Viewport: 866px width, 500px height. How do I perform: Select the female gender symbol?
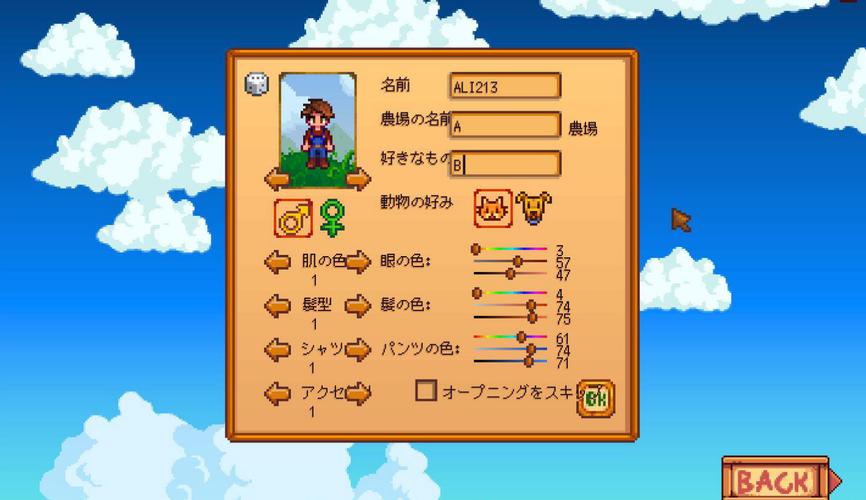pos(332,217)
